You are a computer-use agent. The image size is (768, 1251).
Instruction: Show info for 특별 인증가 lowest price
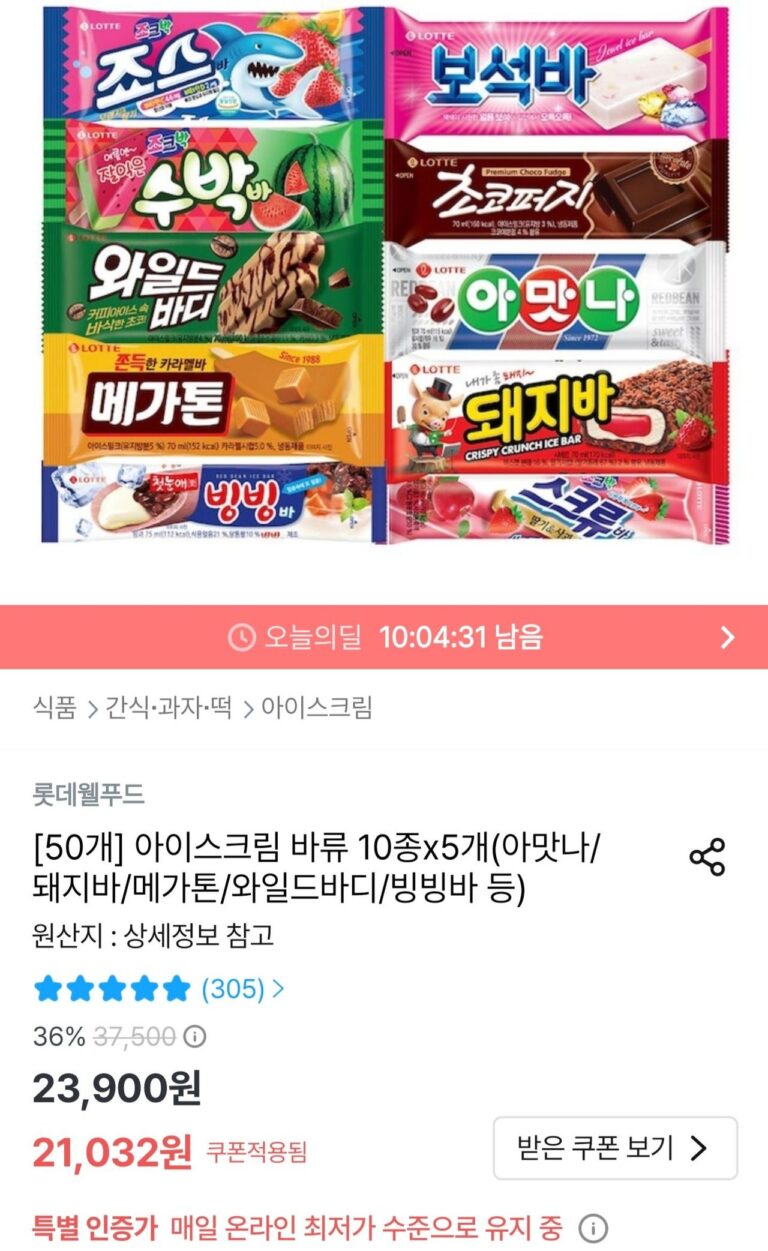tap(593, 1228)
